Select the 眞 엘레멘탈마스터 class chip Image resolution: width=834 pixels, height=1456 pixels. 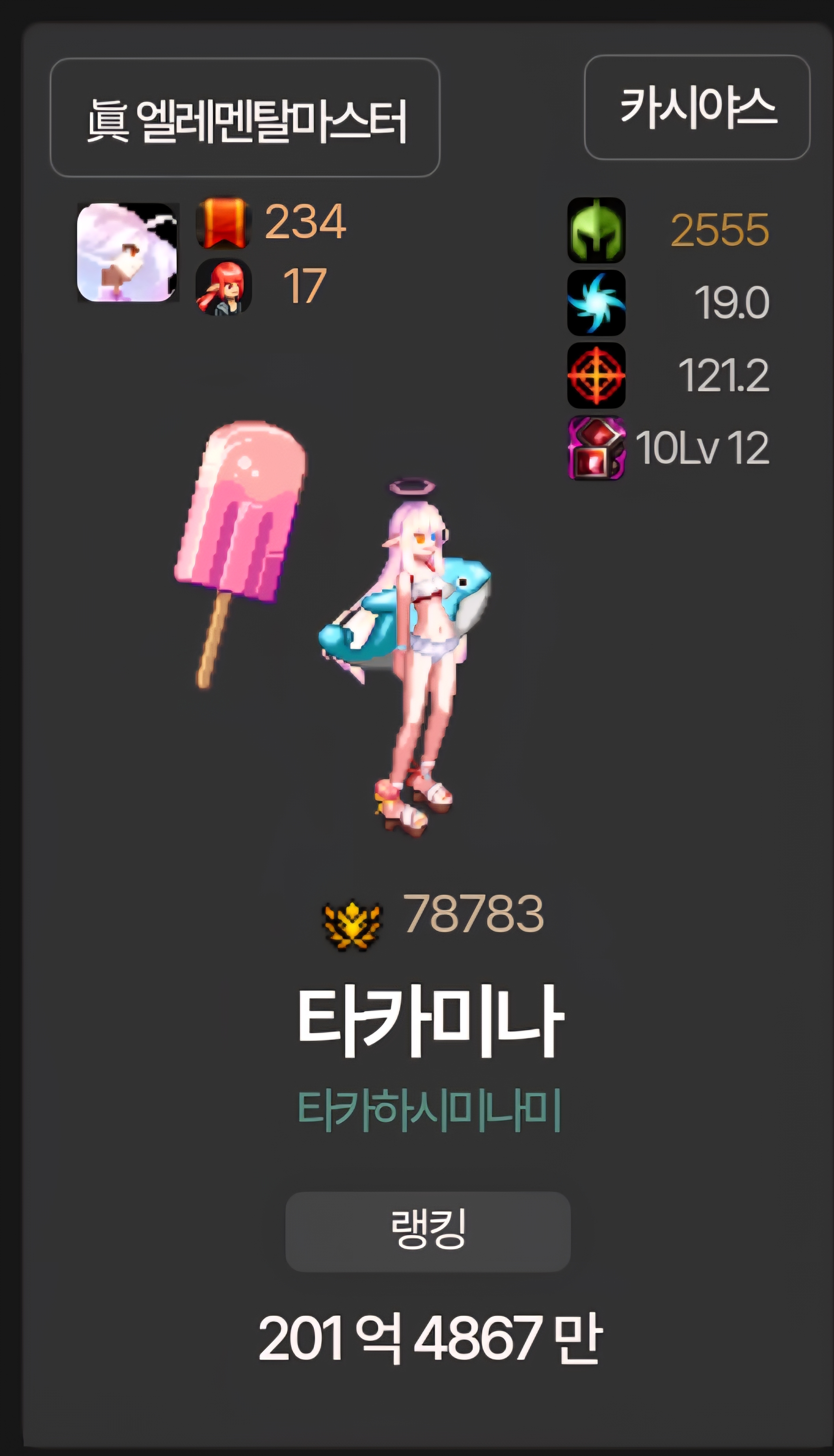(245, 118)
